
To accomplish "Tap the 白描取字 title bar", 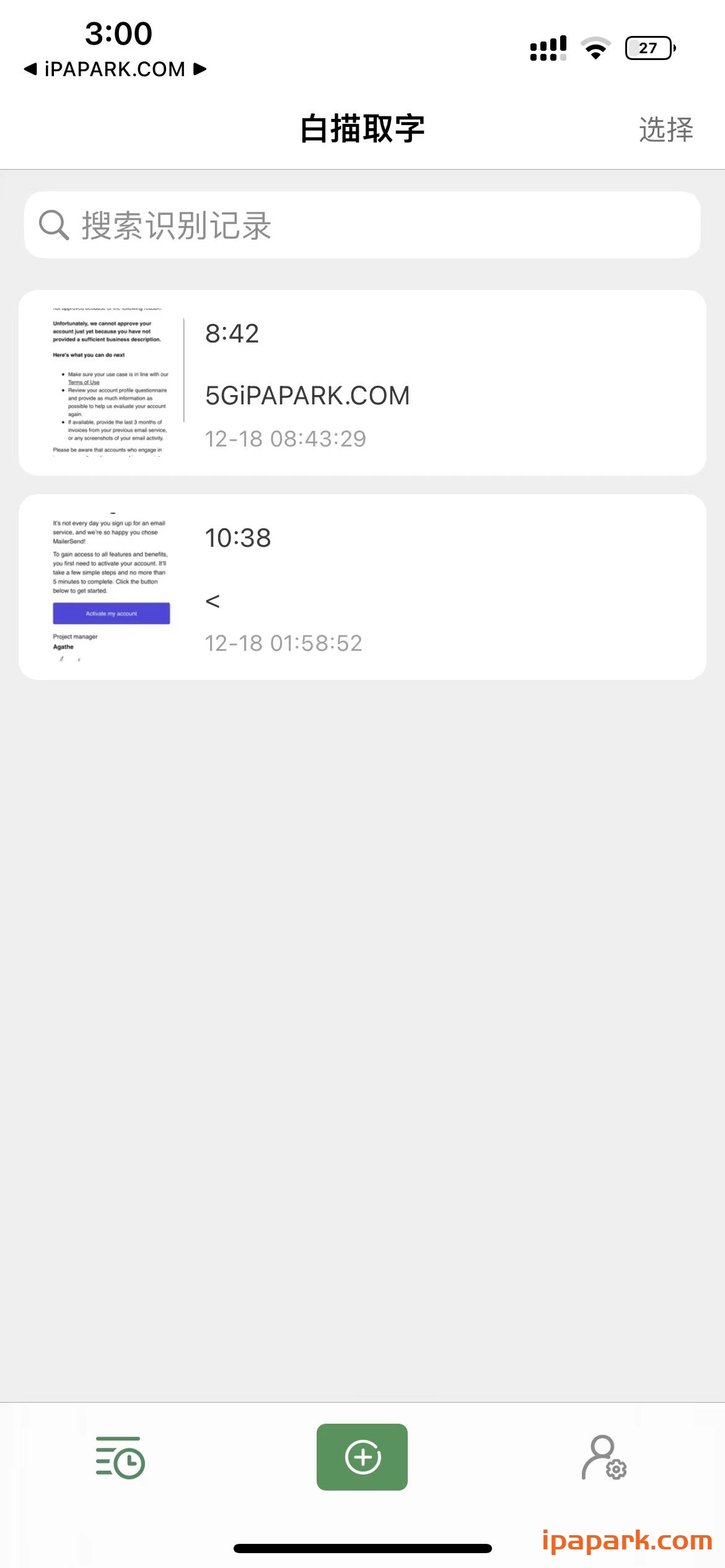I will tap(362, 129).
